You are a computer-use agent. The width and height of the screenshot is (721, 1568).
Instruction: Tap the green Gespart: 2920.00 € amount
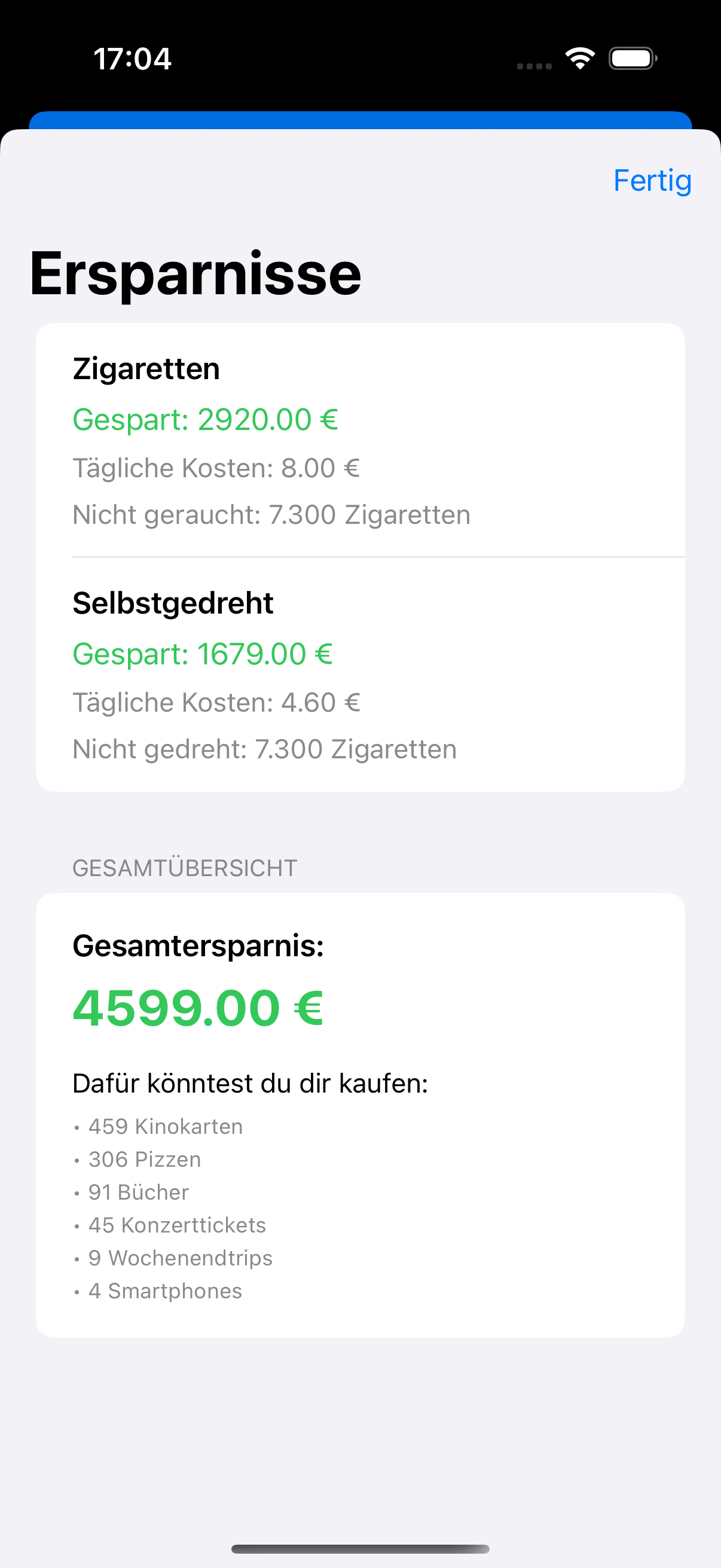(x=205, y=419)
